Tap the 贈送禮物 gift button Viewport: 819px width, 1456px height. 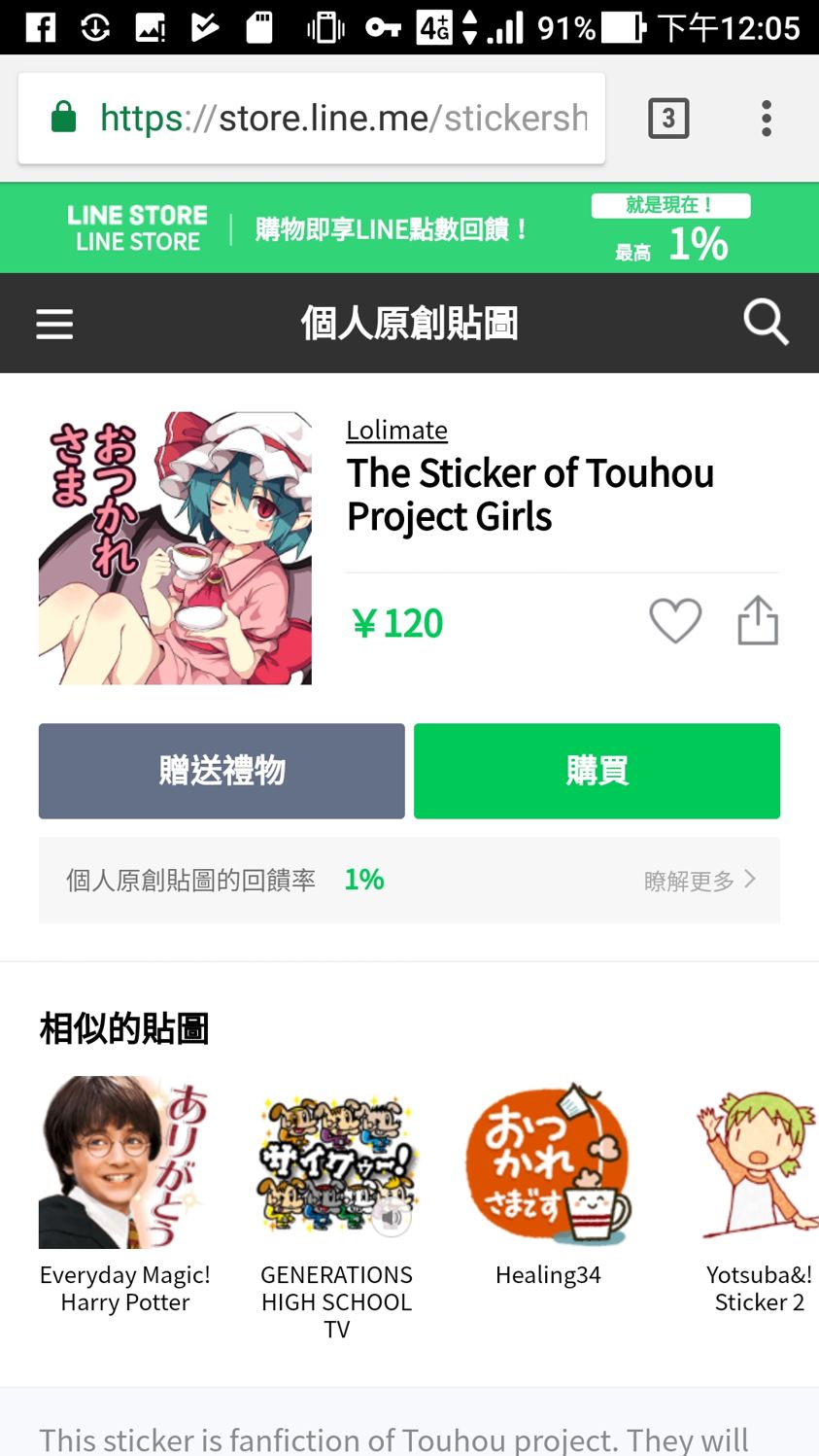coord(222,771)
